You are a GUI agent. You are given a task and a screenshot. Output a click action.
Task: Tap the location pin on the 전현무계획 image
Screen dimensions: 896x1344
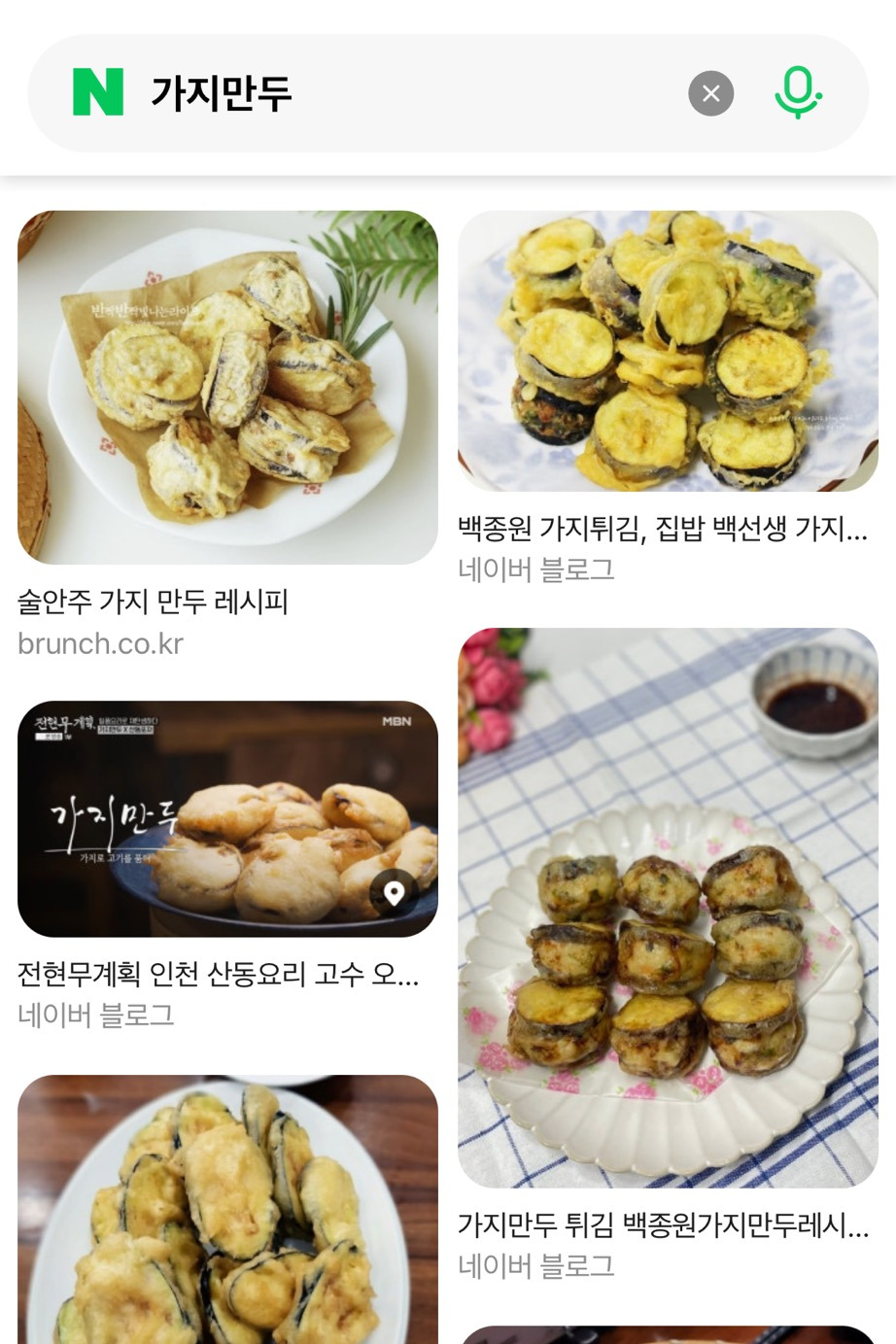pyautogui.click(x=394, y=893)
